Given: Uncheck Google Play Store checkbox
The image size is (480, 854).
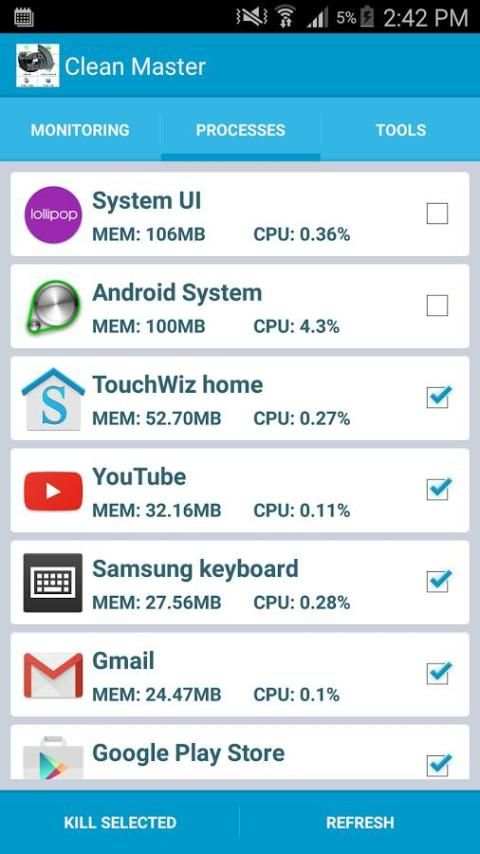Looking at the screenshot, I should [x=438, y=765].
